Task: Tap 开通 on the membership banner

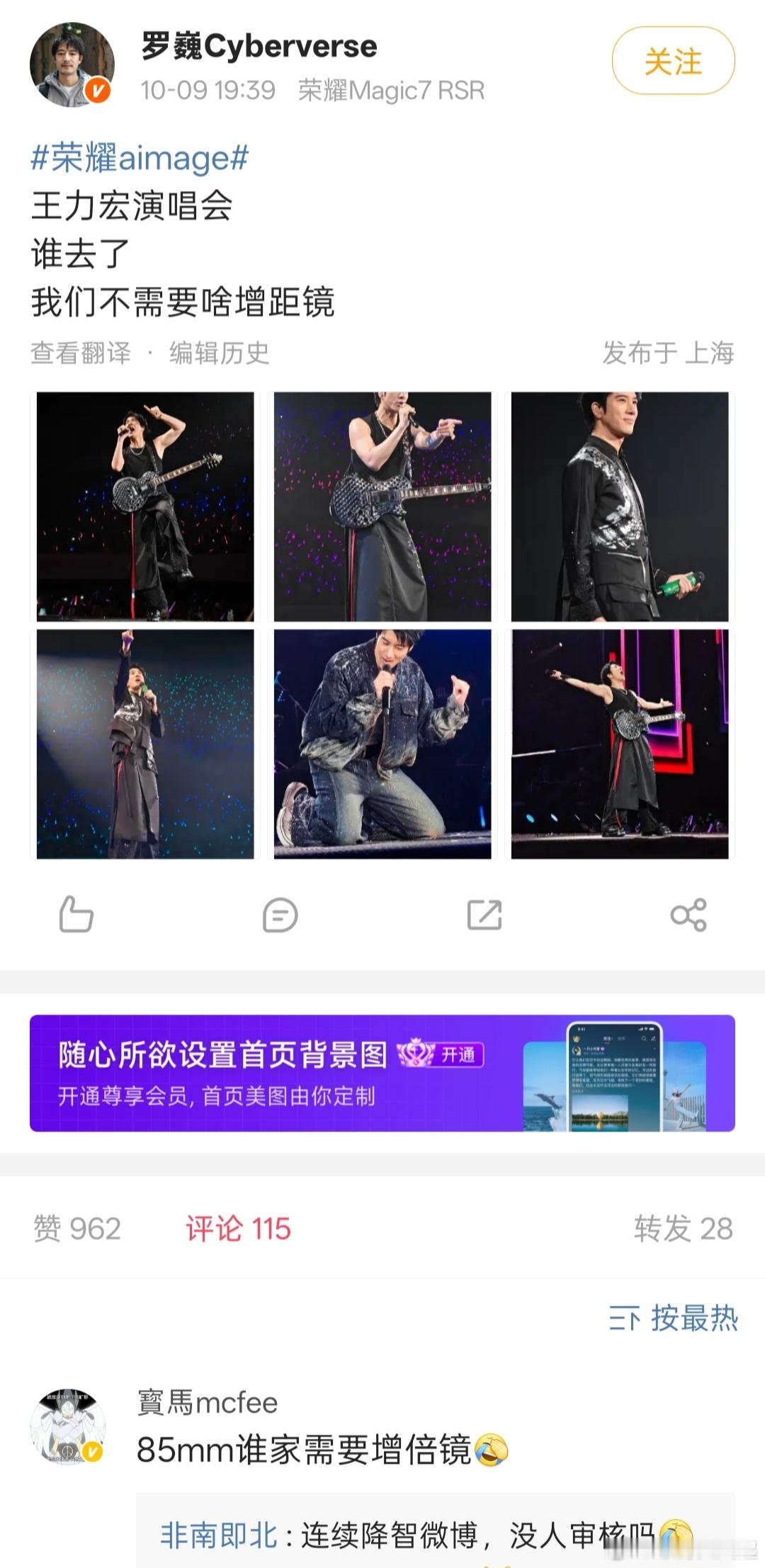Action: click(458, 1055)
